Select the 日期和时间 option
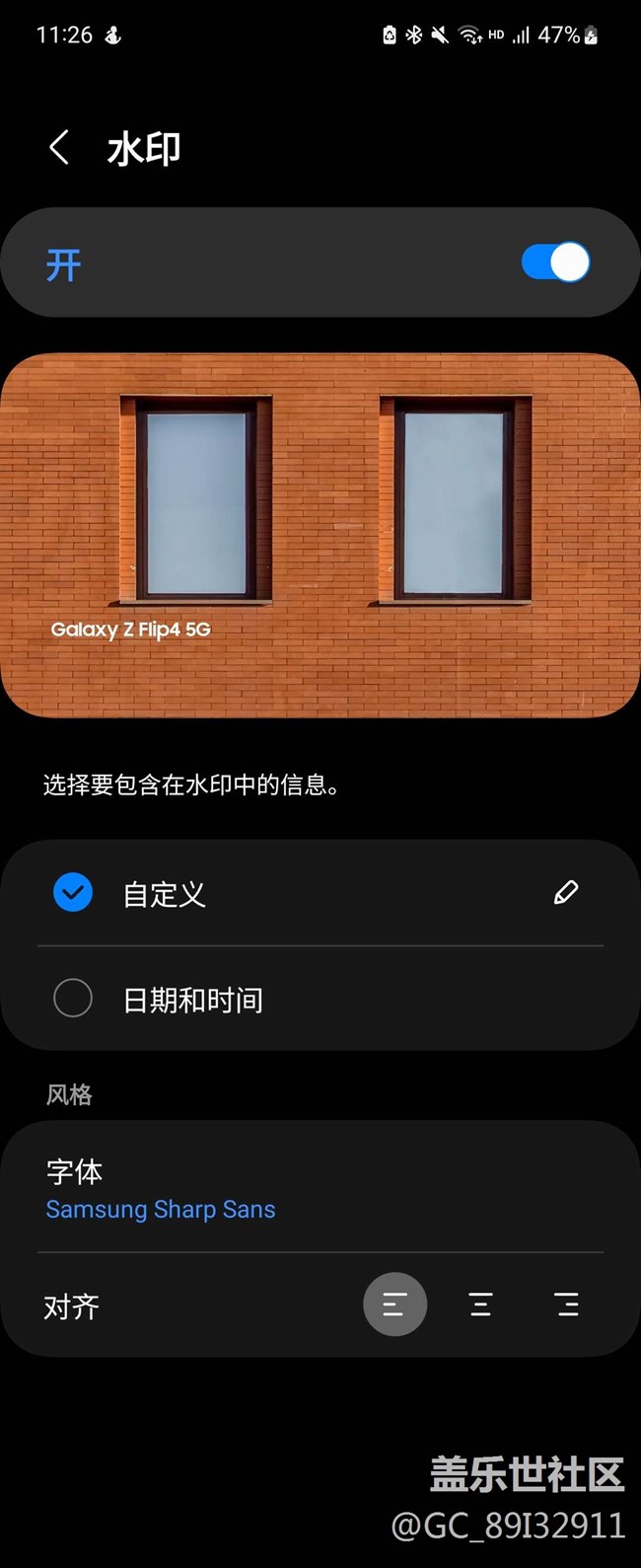The image size is (641, 1568). click(x=73, y=999)
